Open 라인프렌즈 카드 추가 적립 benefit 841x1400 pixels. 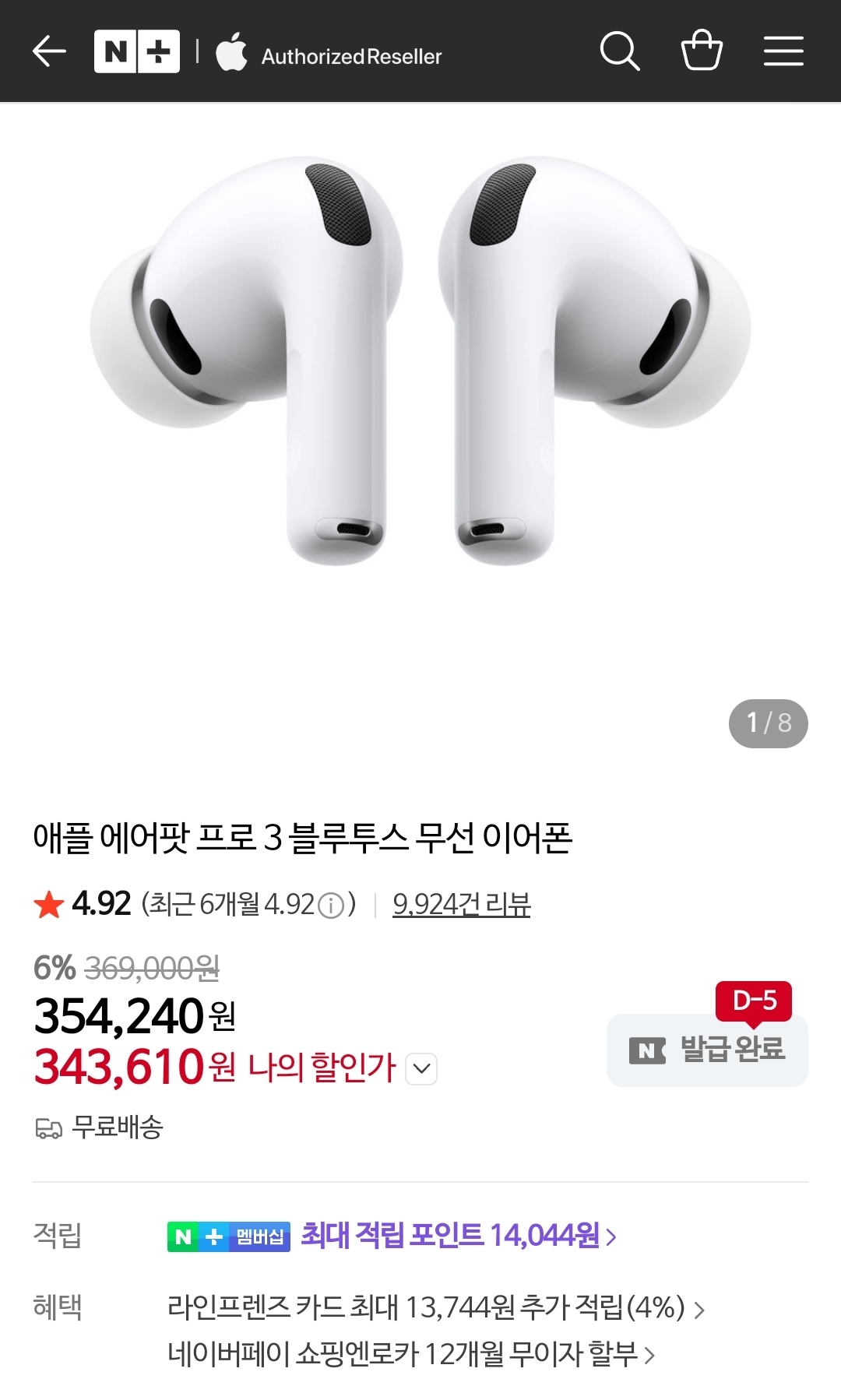(435, 1307)
